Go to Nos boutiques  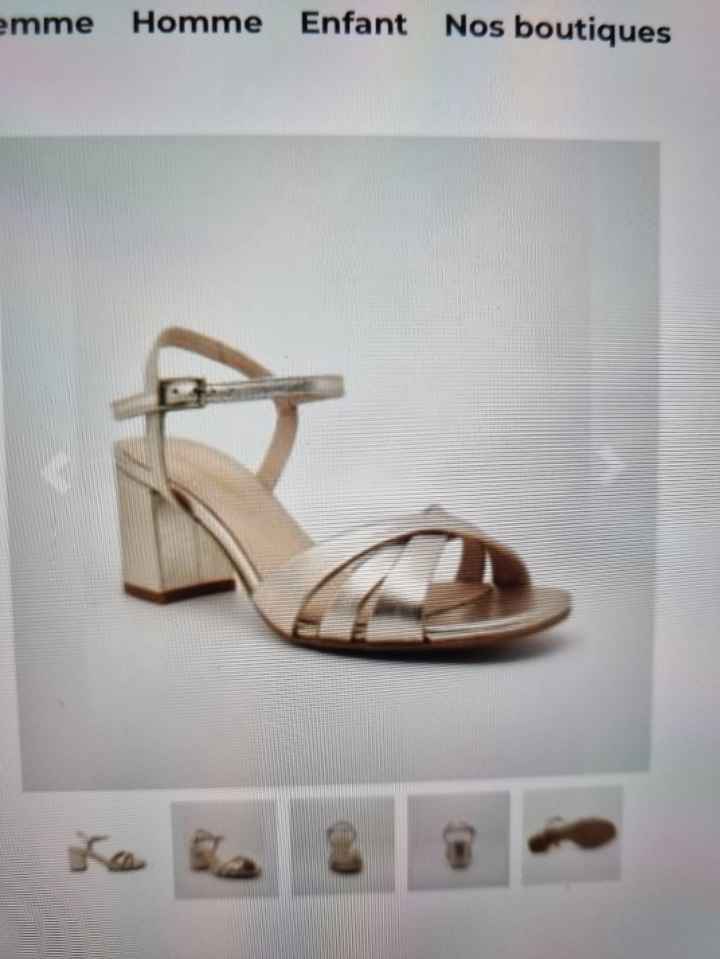[x=556, y=28]
